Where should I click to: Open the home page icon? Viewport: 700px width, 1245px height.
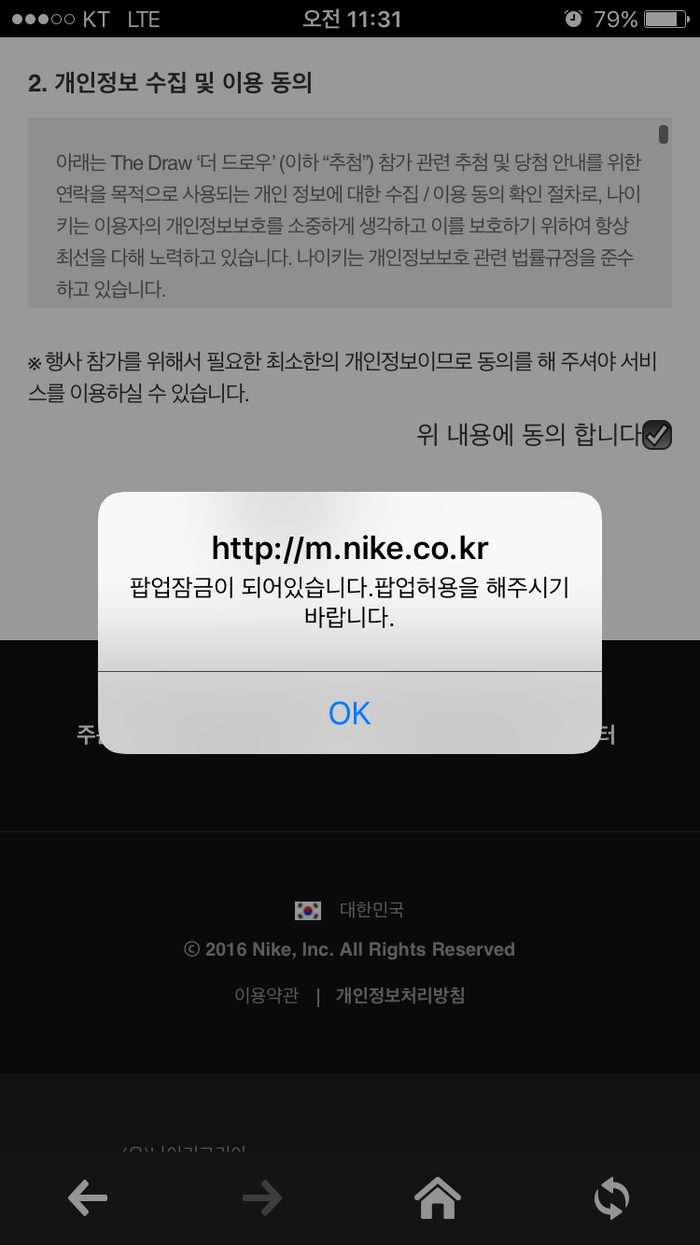click(438, 1197)
